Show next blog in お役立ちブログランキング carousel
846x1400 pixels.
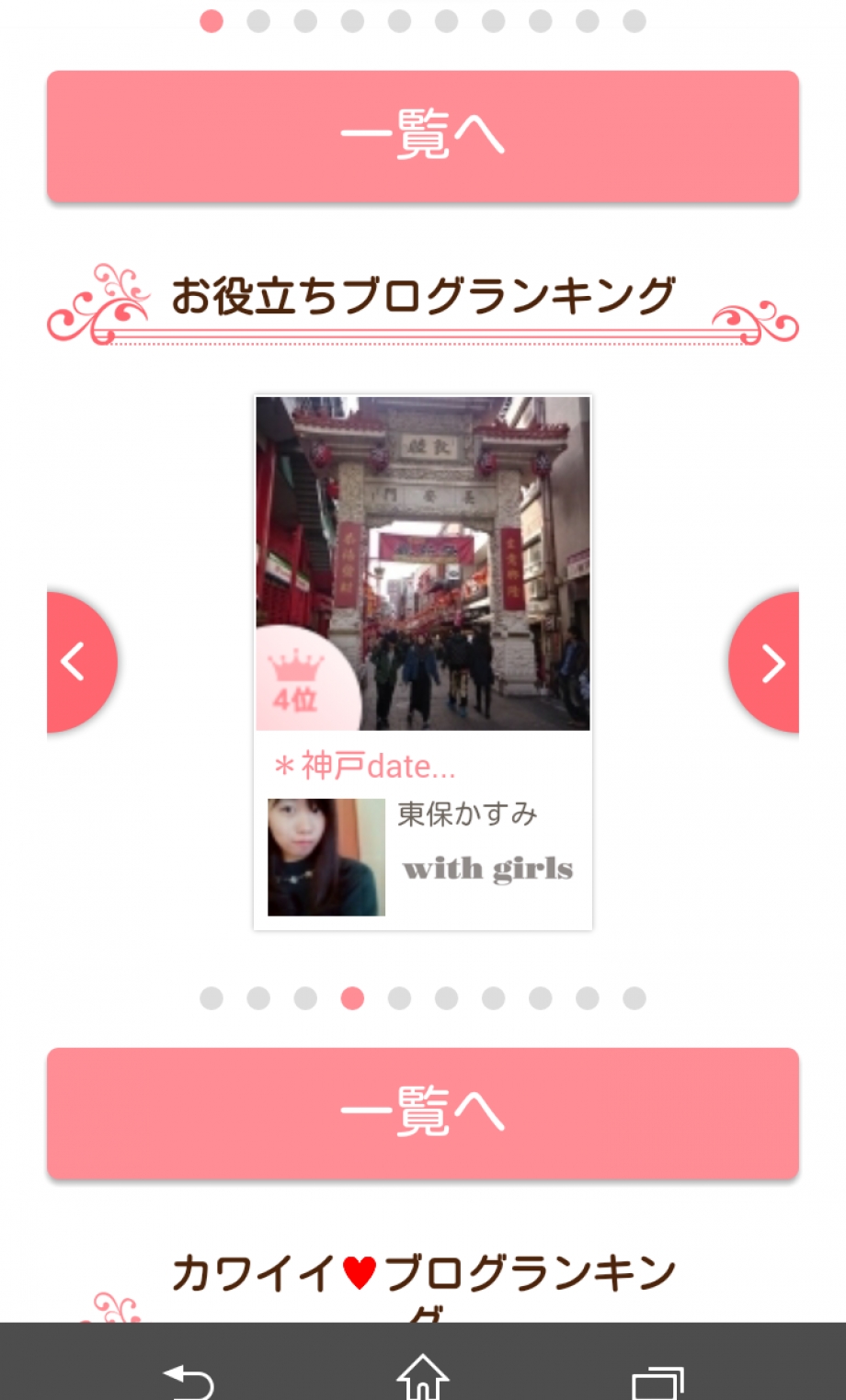point(769,662)
